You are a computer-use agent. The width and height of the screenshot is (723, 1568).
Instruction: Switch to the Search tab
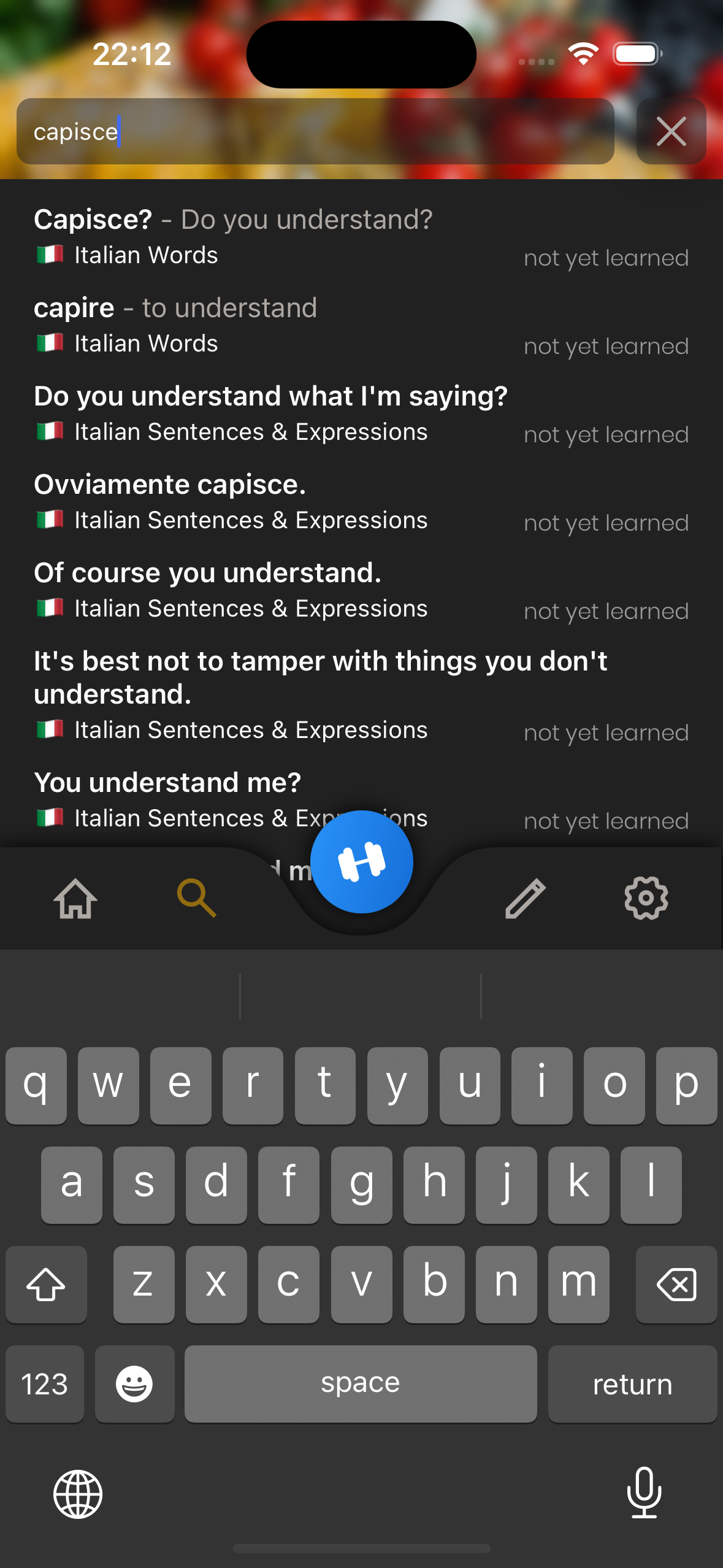[x=196, y=898]
